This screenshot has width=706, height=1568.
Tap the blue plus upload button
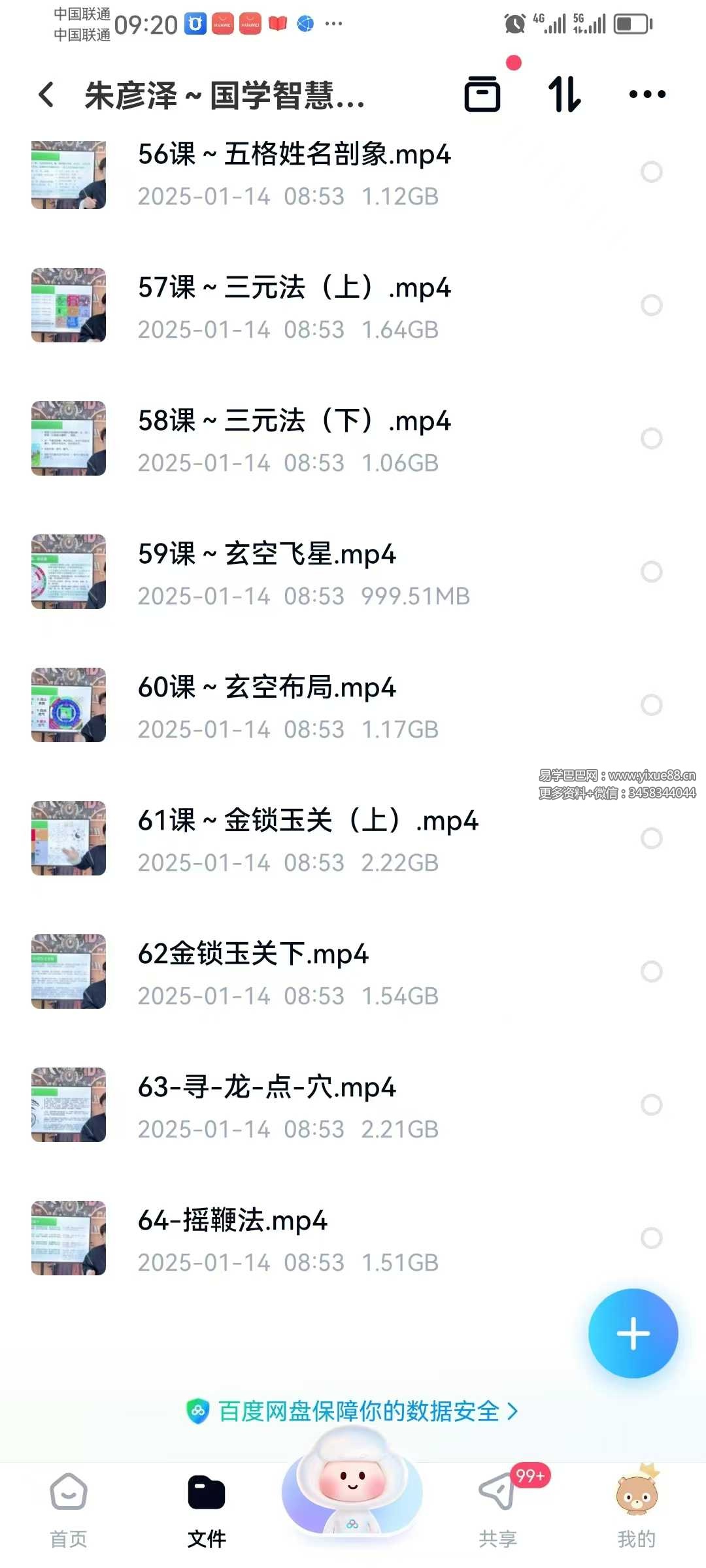pos(633,1333)
